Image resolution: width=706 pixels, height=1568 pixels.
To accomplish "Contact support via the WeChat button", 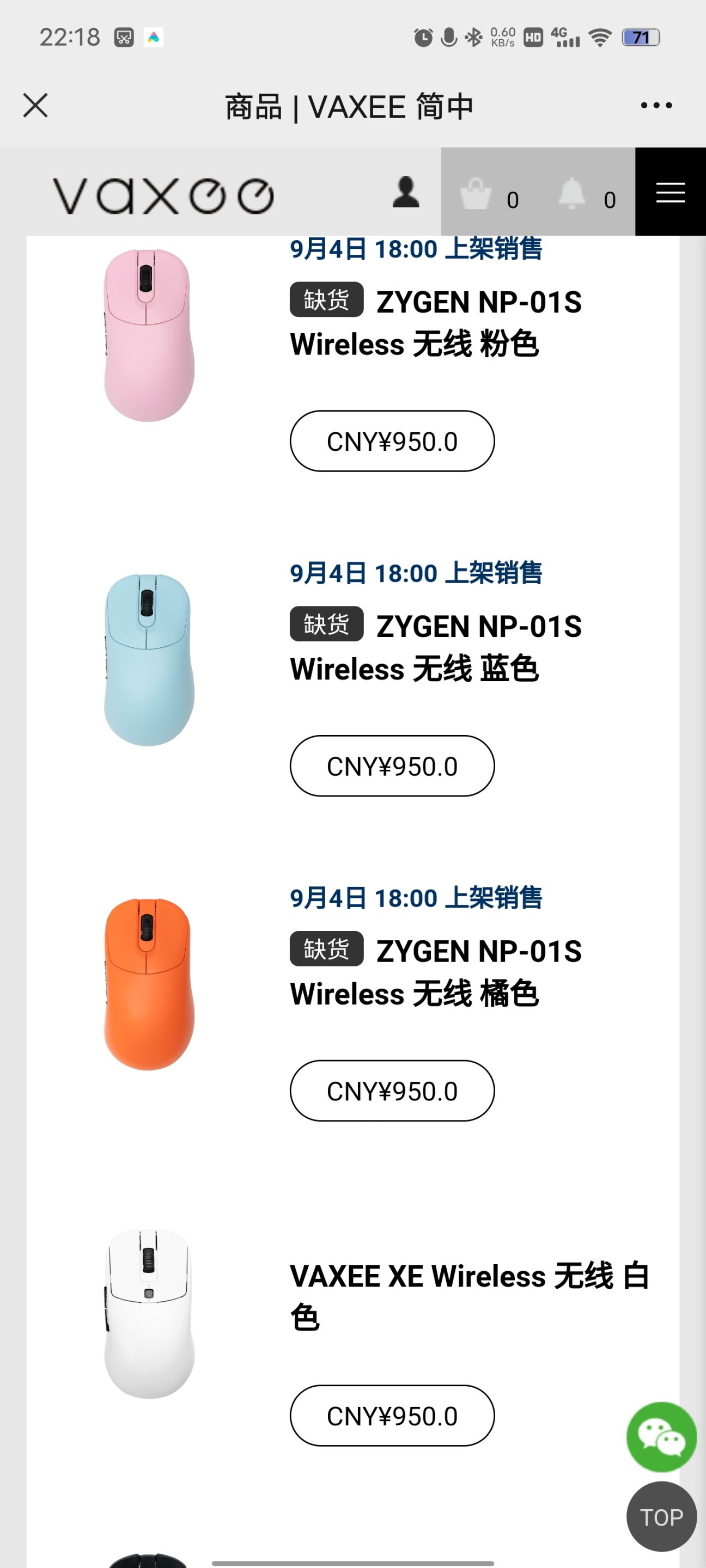I will [661, 1437].
